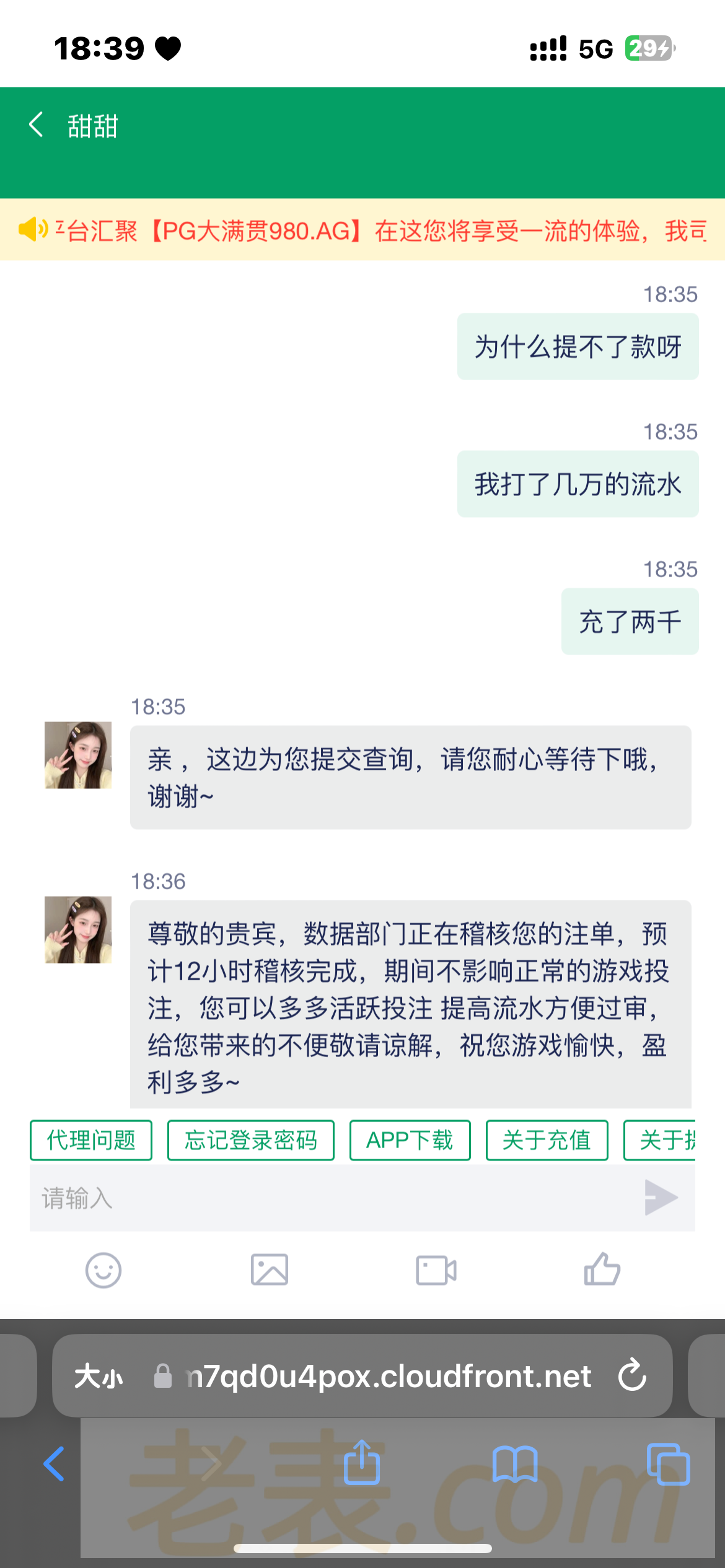The width and height of the screenshot is (725, 1568).
Task: Open the emoji picker
Action: [103, 1270]
